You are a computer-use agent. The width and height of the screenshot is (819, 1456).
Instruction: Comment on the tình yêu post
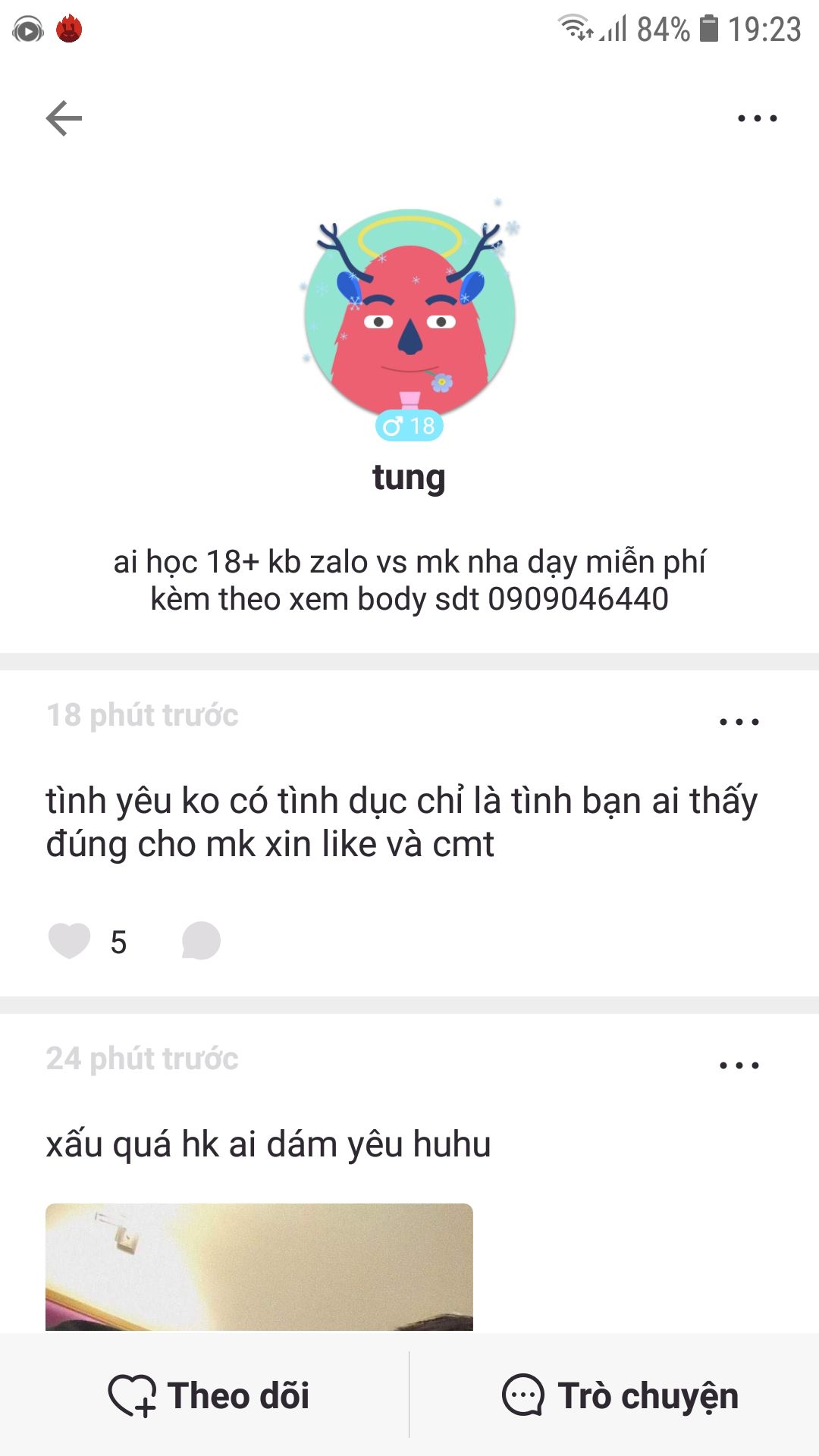(x=201, y=941)
